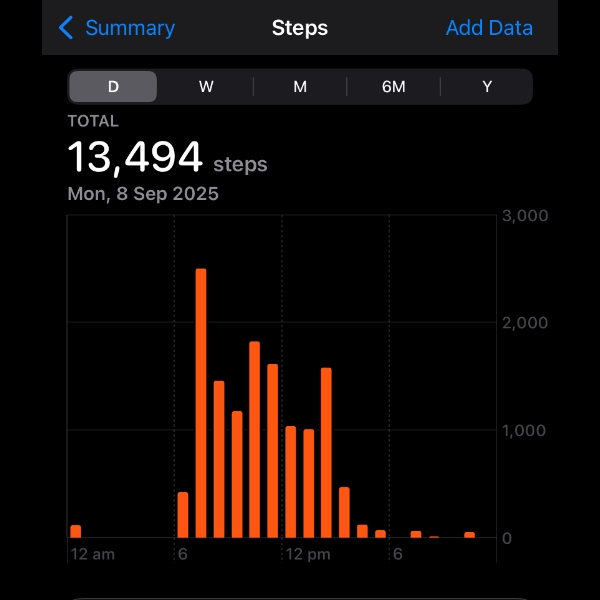Go back to Summary

coord(117,28)
